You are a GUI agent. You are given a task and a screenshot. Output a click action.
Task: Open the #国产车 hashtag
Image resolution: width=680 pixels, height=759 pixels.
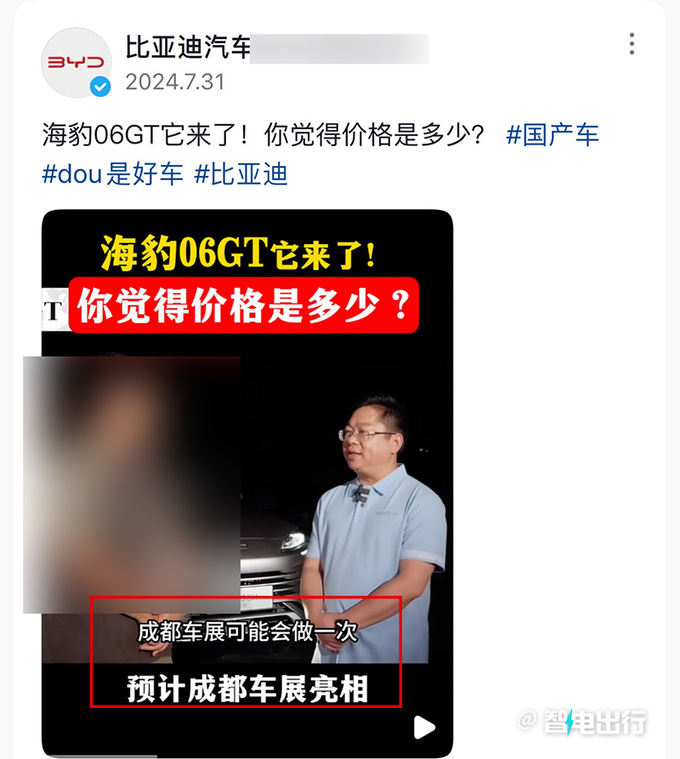(x=552, y=135)
